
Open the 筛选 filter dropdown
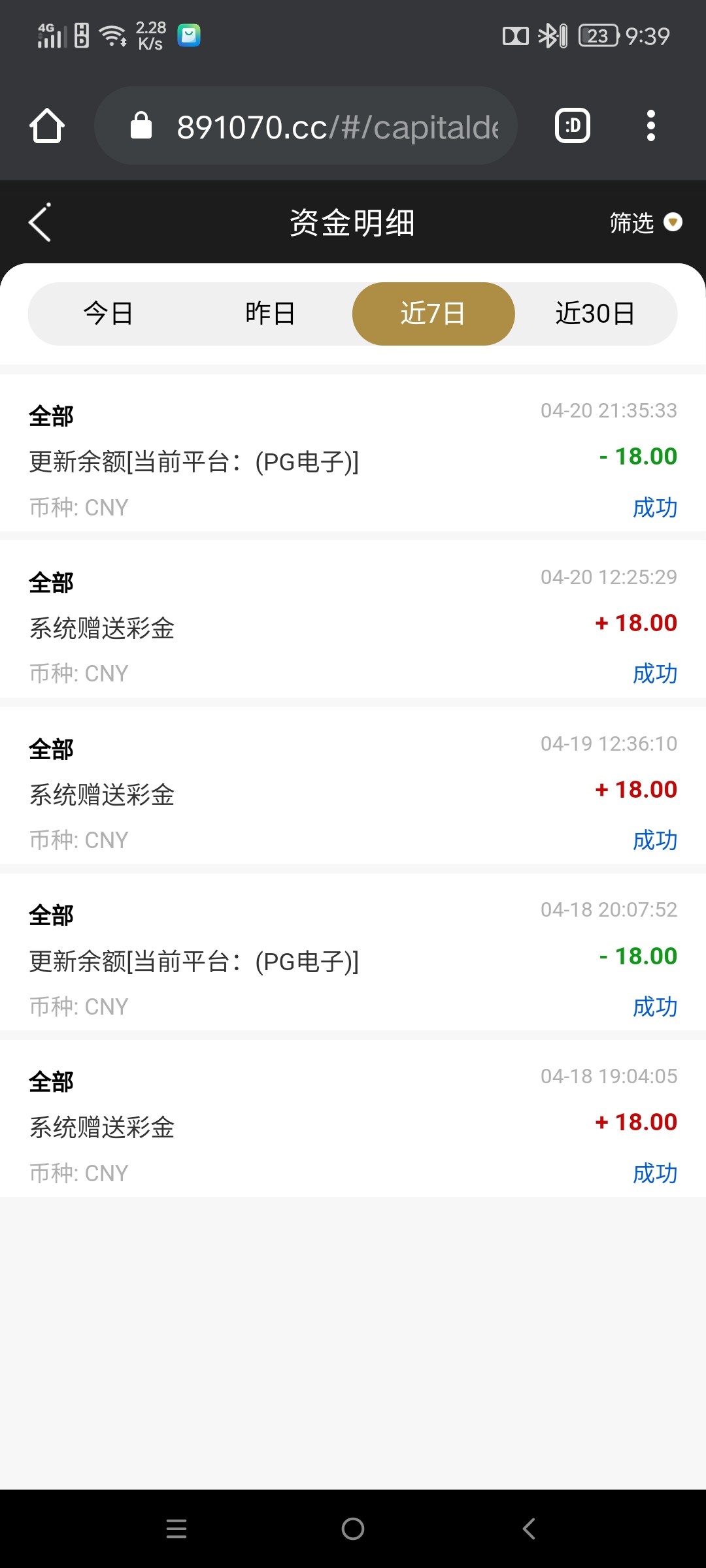pos(646,223)
